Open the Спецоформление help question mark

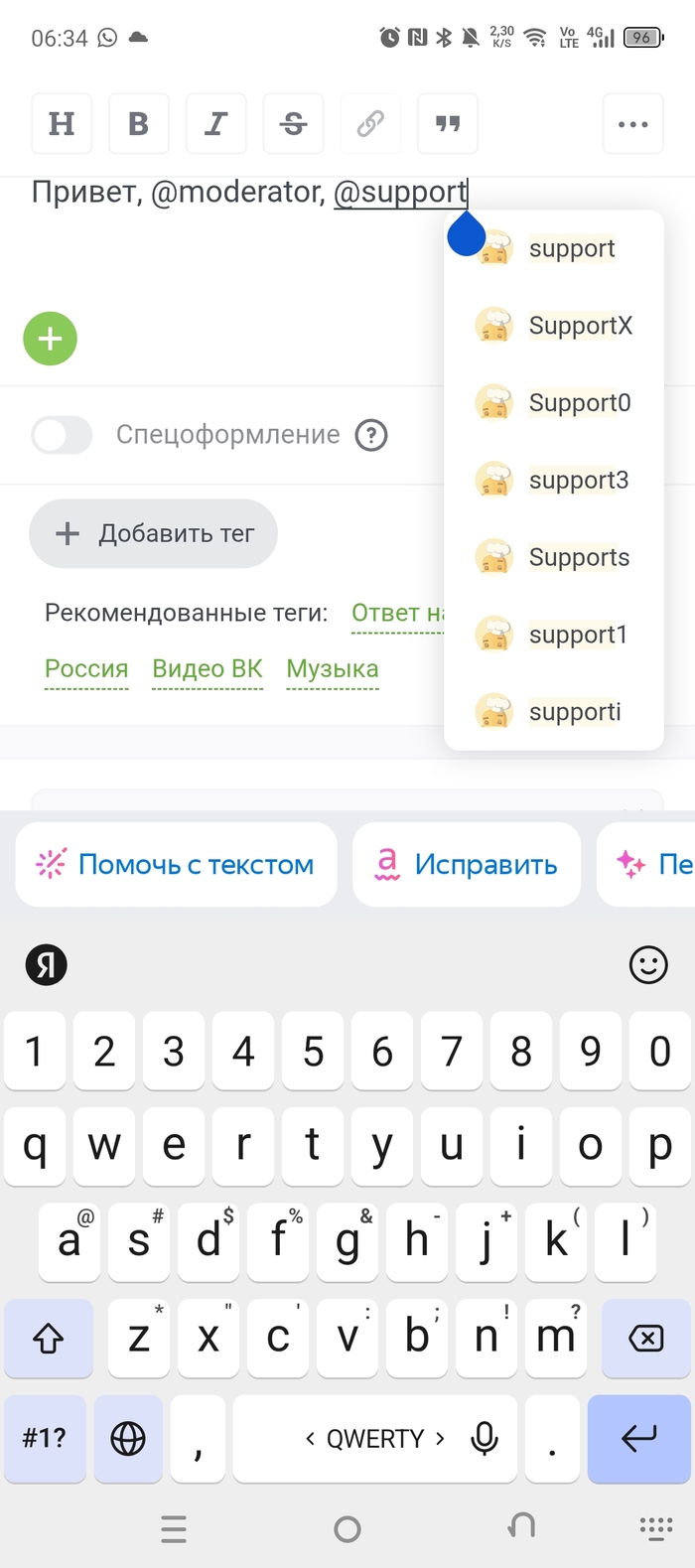(371, 435)
